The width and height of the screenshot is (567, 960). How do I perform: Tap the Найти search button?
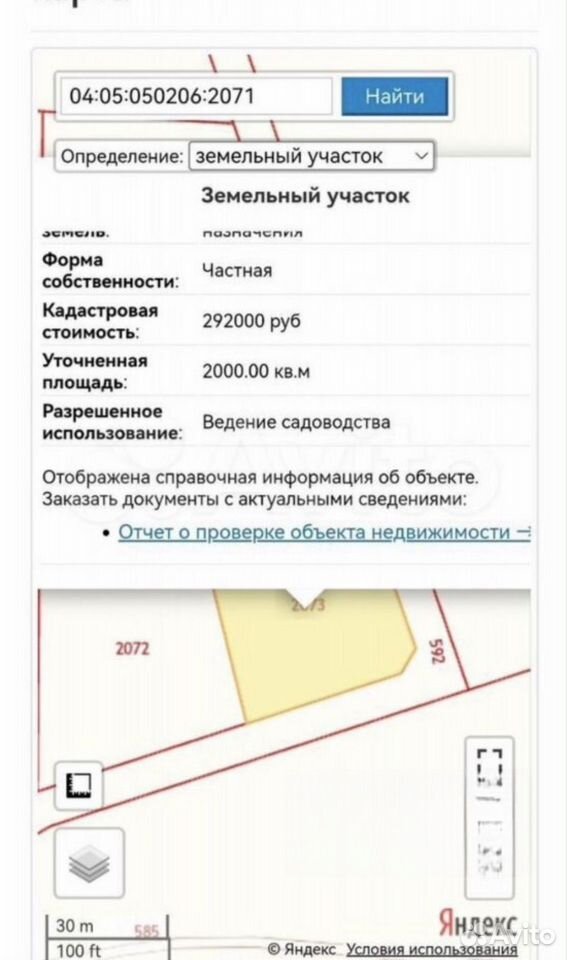[394, 96]
